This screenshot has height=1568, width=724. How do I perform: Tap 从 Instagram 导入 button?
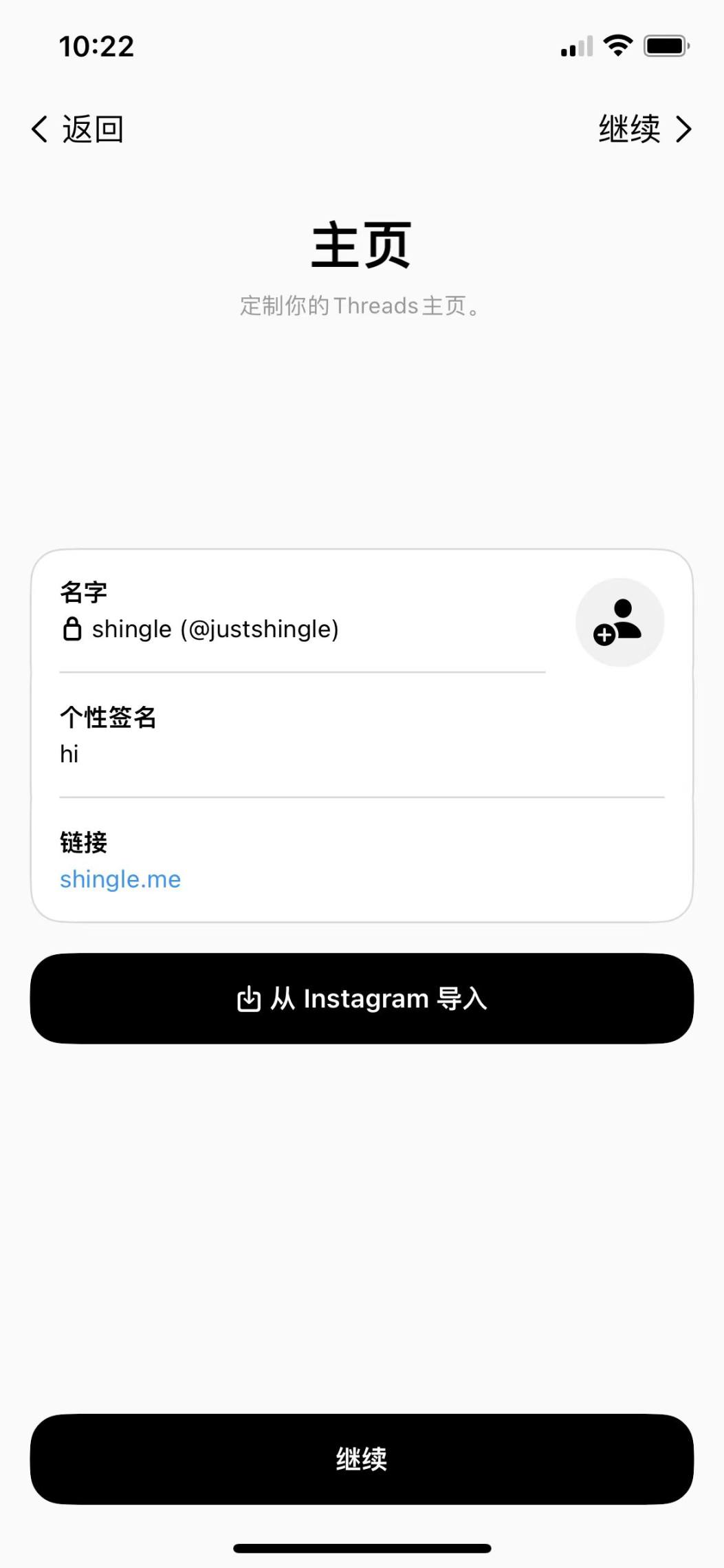point(362,999)
